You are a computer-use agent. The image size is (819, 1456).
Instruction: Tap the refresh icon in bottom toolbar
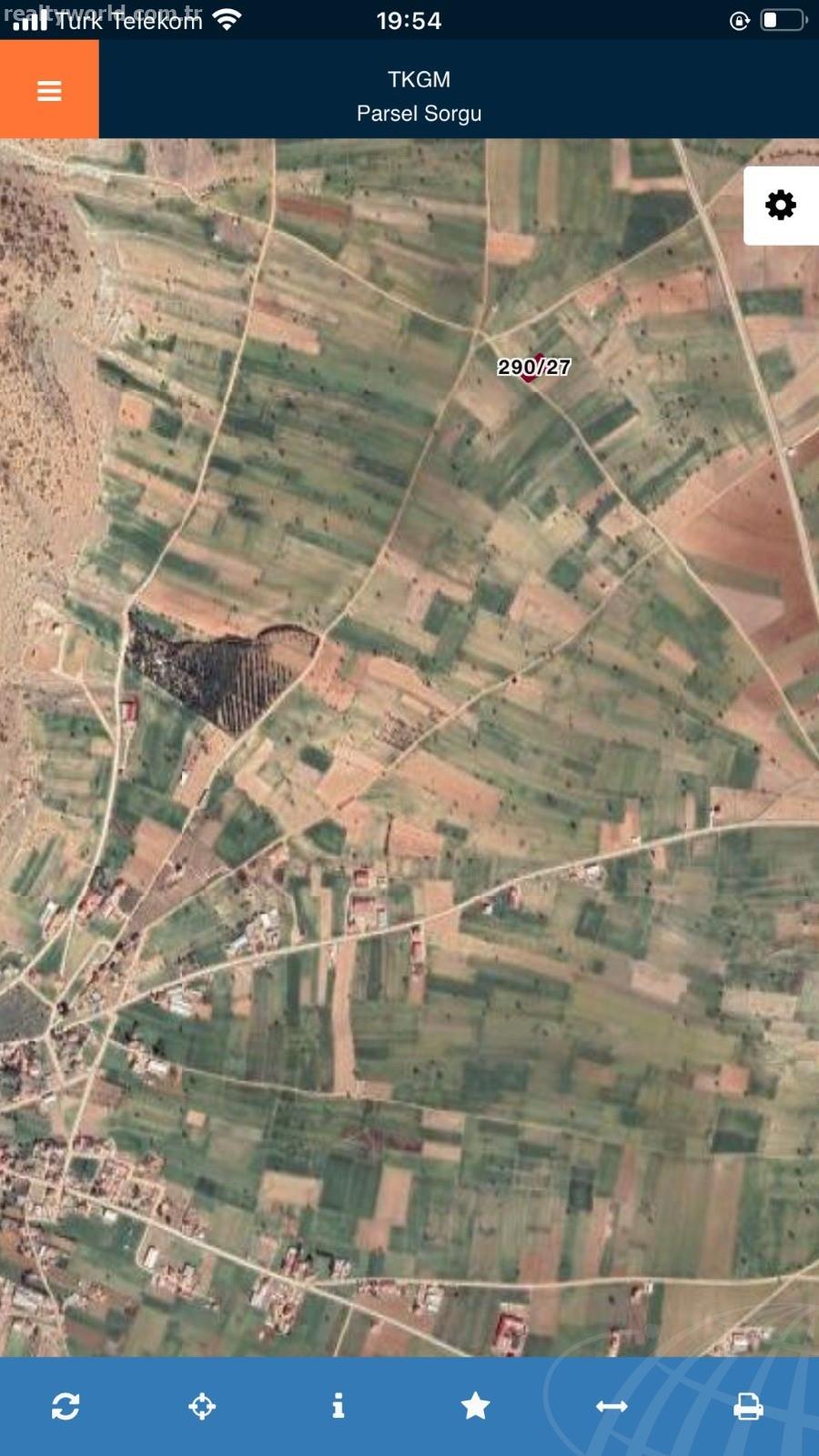click(66, 1406)
